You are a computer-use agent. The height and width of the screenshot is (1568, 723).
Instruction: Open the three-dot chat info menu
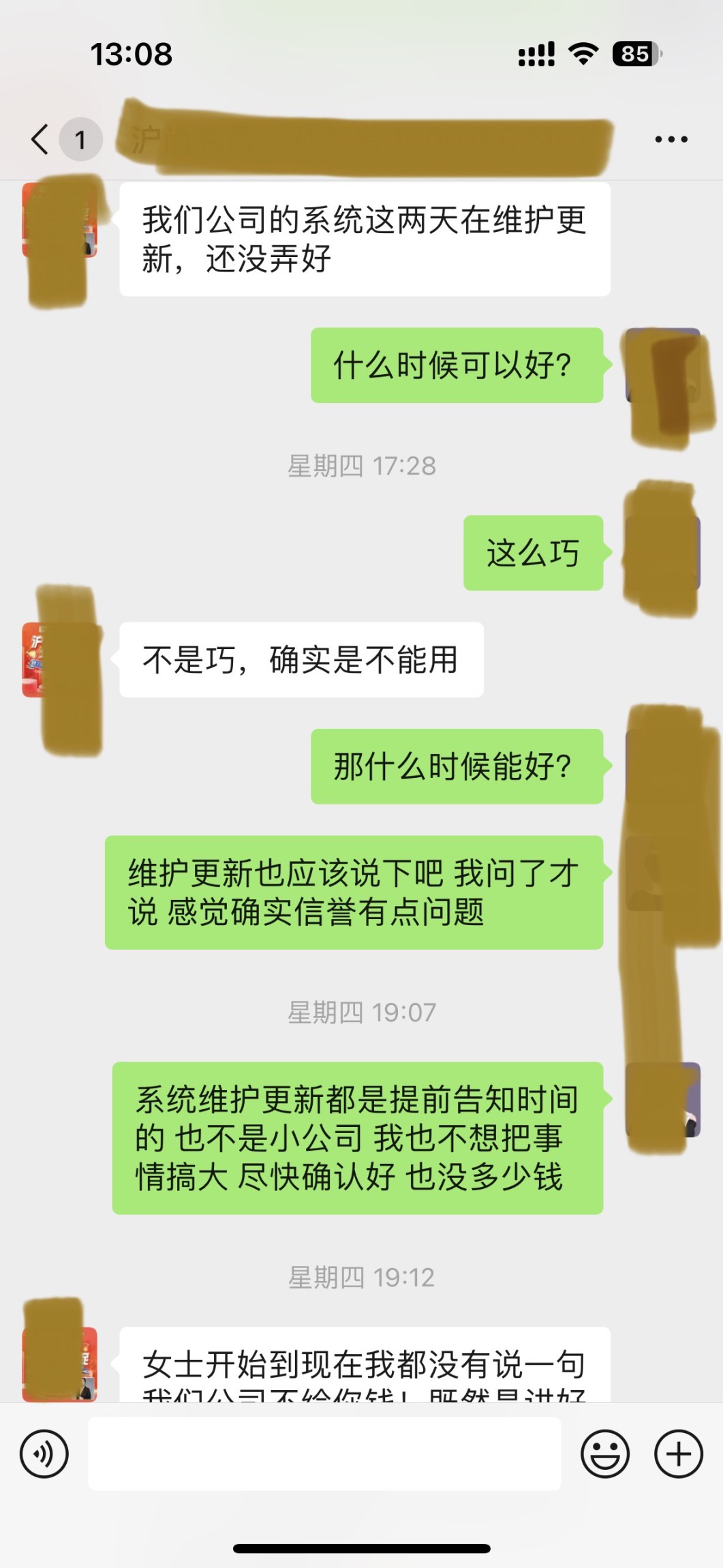[671, 139]
